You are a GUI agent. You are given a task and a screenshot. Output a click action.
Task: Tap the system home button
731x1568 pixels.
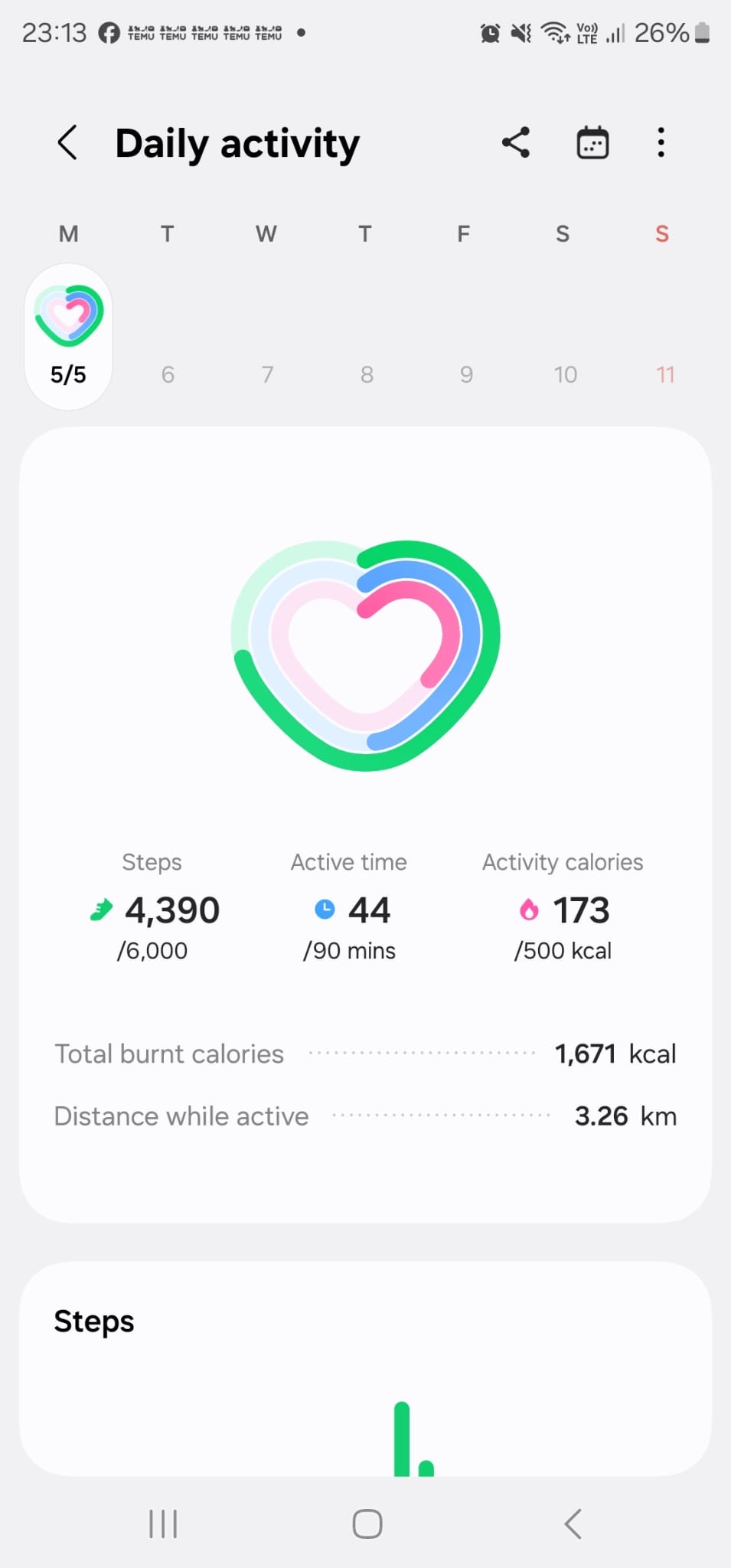367,1524
